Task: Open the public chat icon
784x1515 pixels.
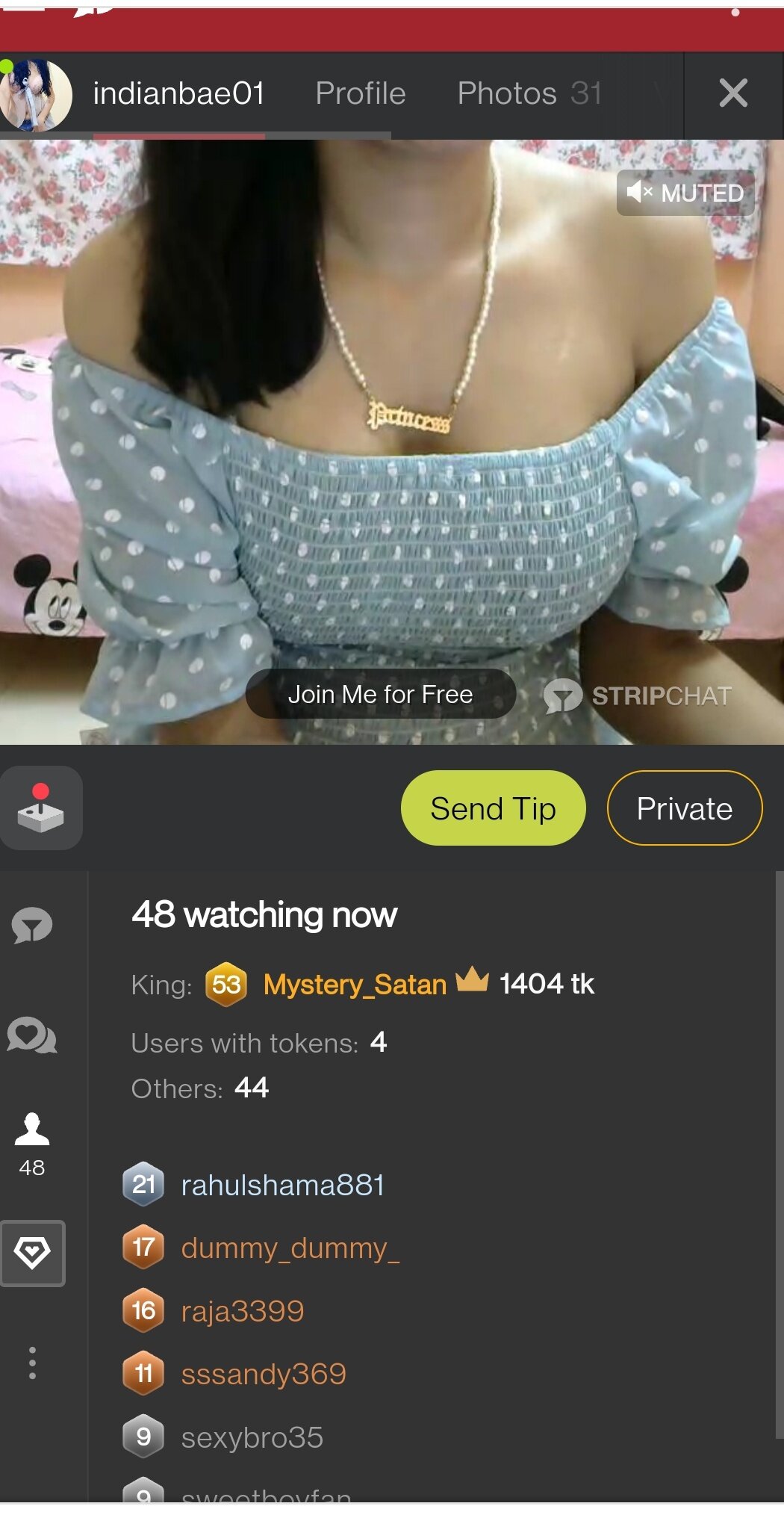Action: pos(32,926)
